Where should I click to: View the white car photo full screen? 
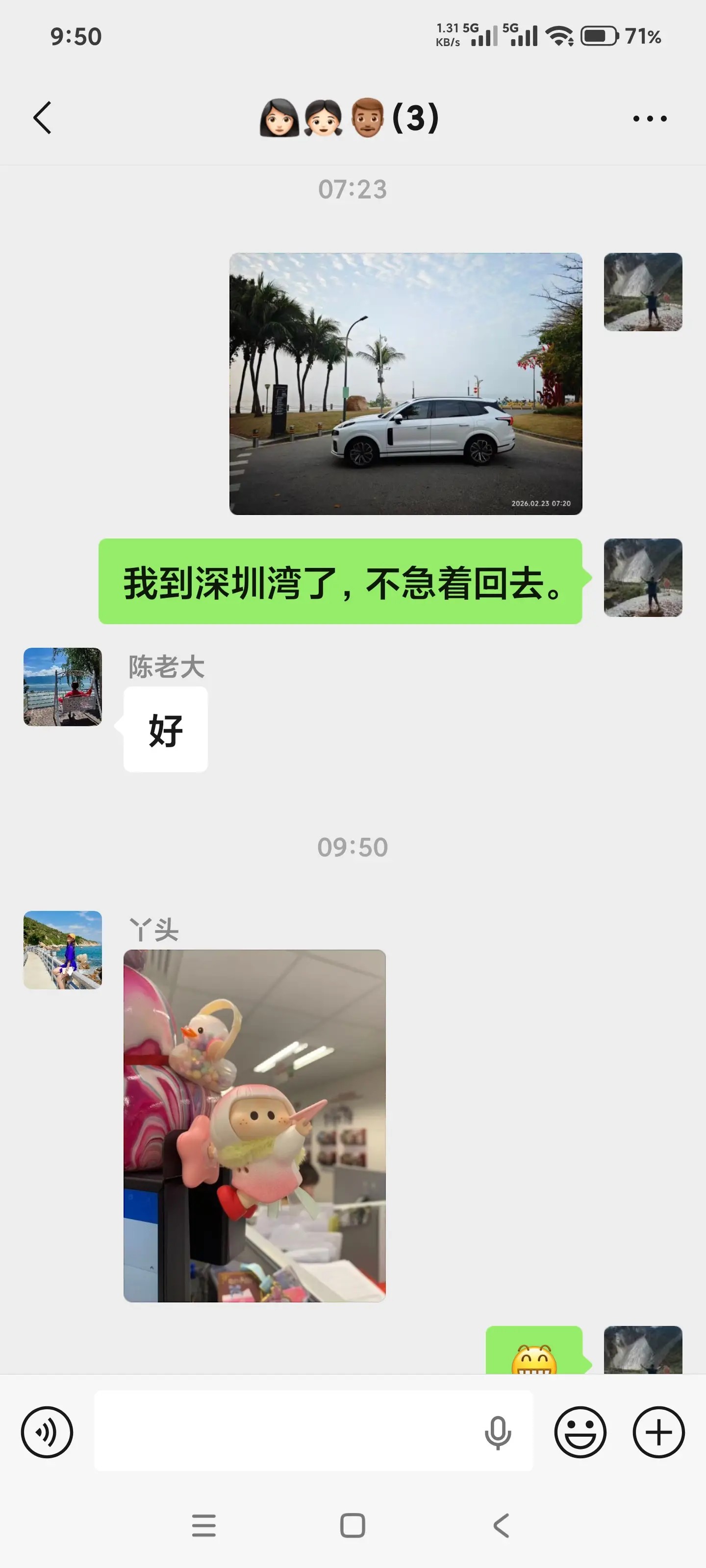point(405,384)
